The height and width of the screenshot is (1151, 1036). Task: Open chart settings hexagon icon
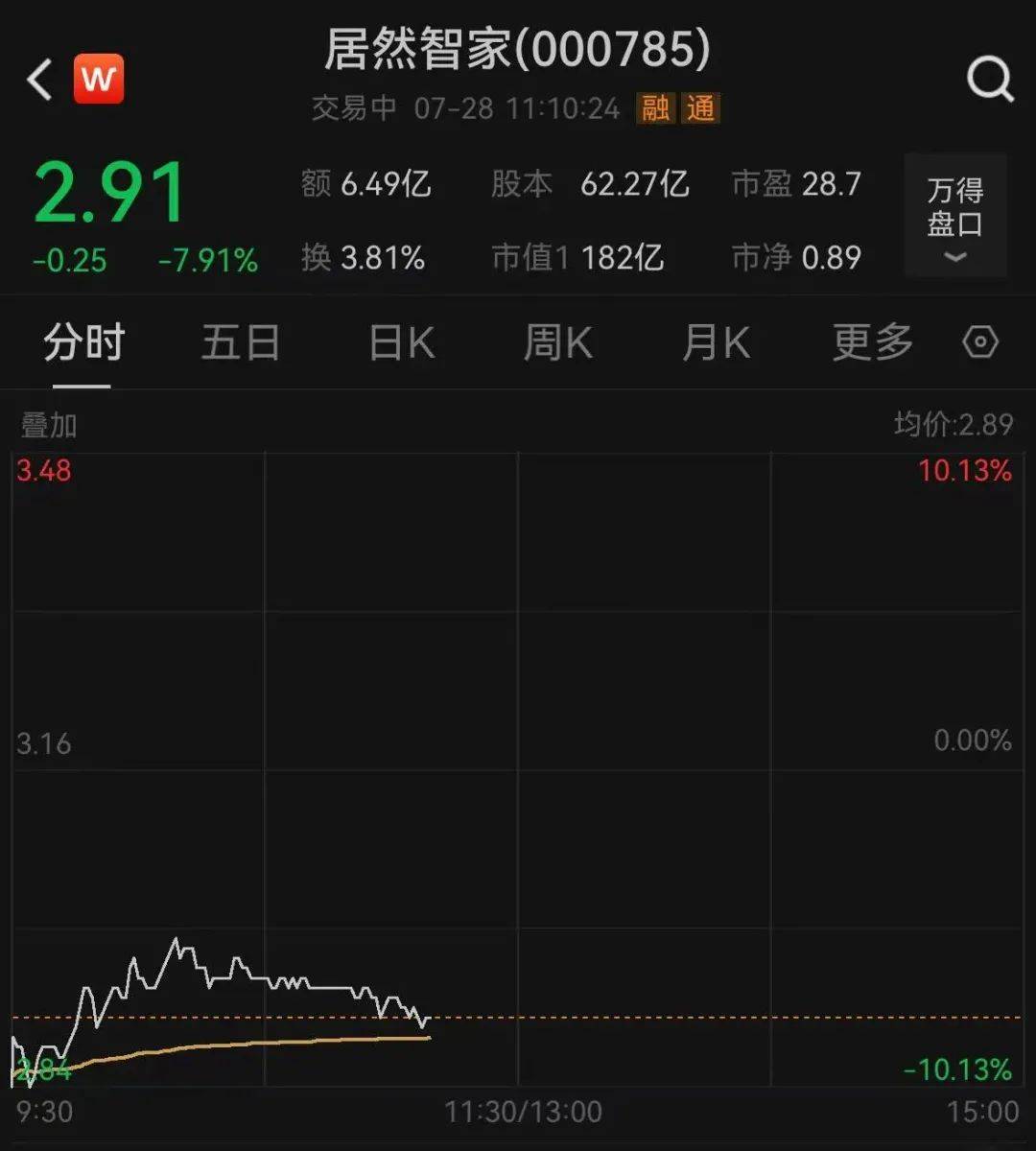(980, 342)
